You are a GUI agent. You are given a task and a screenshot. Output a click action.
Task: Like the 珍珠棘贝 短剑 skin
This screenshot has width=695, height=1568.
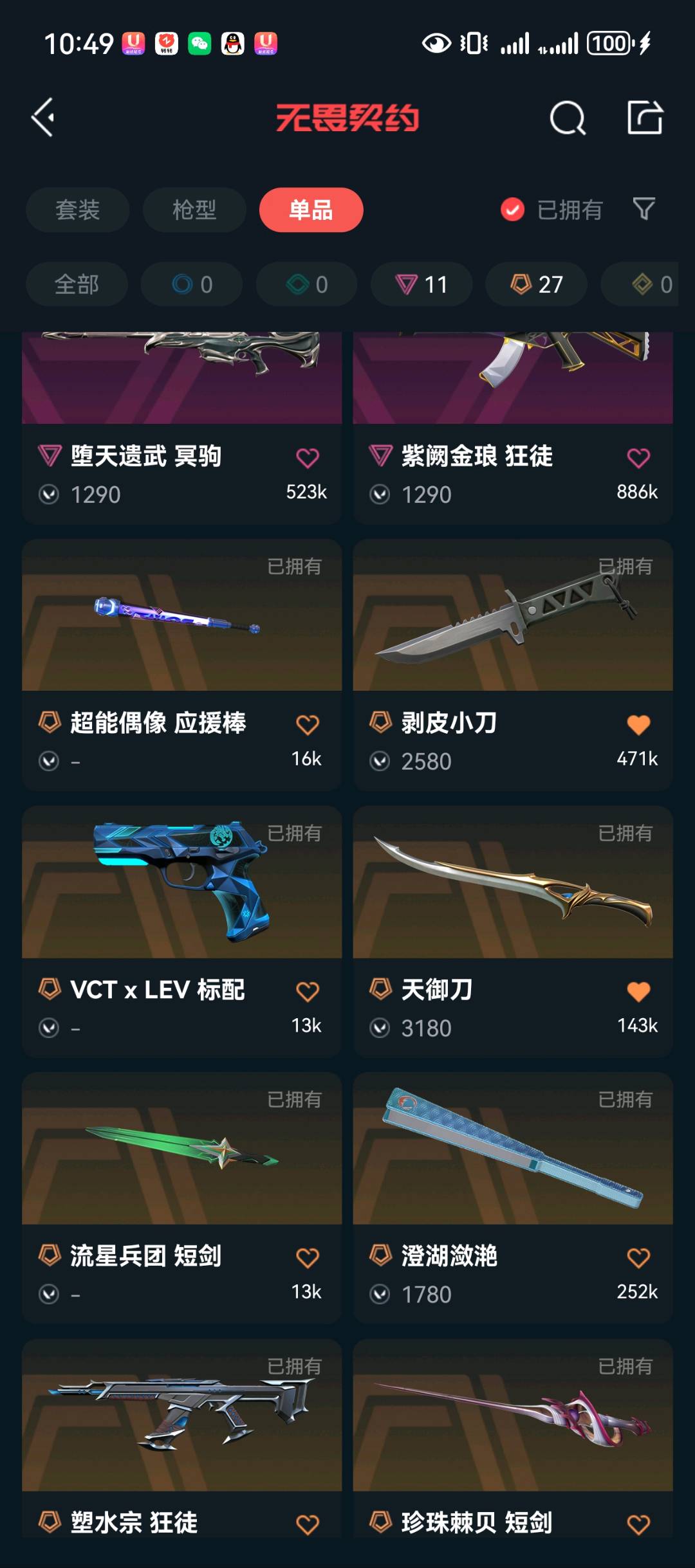[638, 1524]
